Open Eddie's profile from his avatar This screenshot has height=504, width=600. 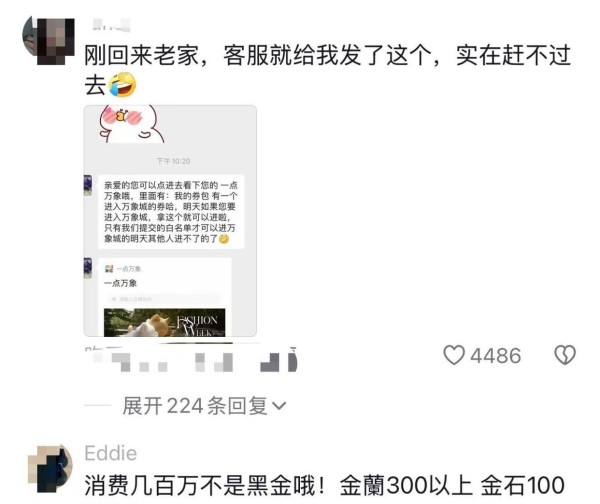(48, 470)
